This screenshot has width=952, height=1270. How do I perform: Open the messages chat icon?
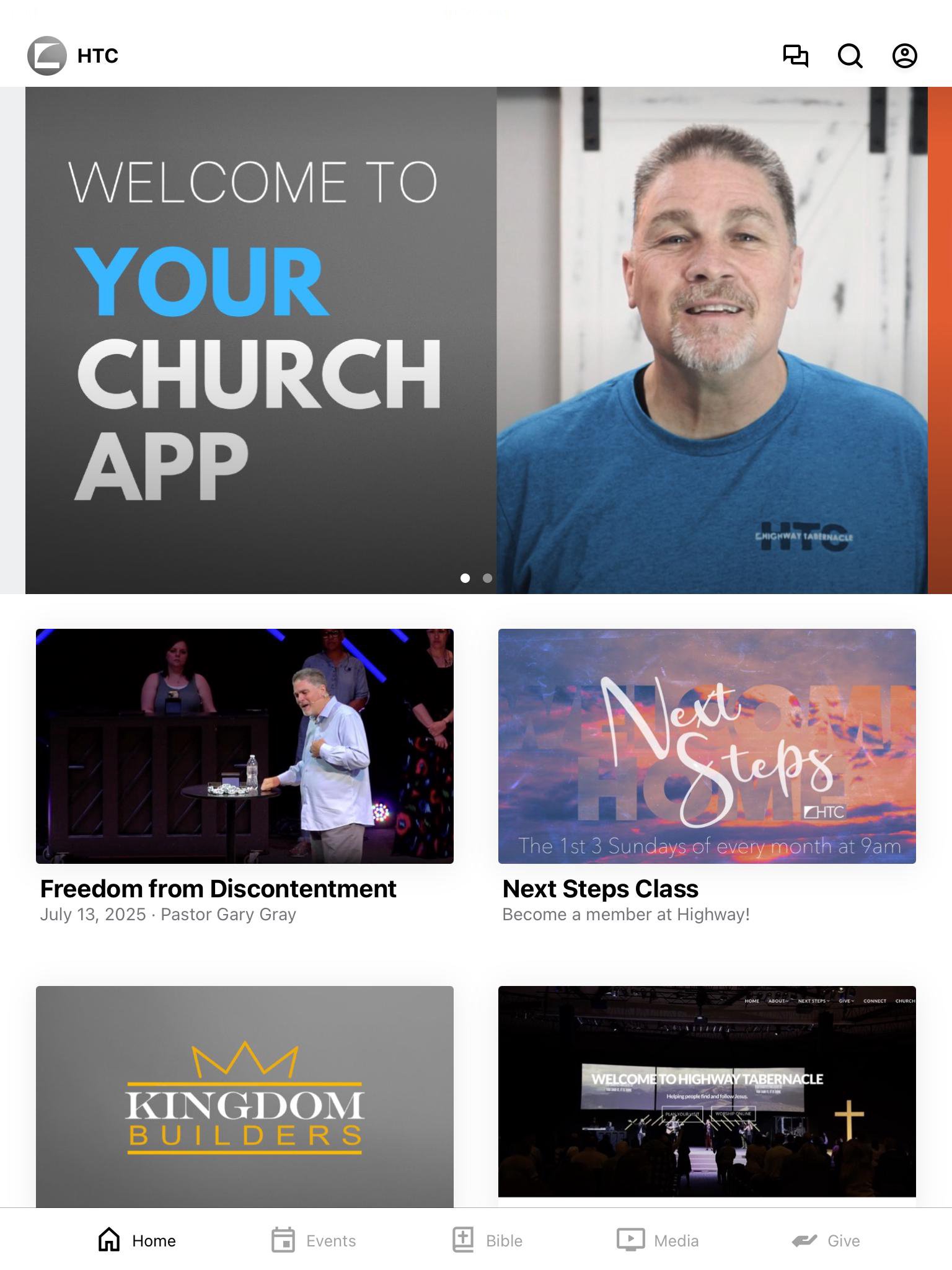(795, 56)
